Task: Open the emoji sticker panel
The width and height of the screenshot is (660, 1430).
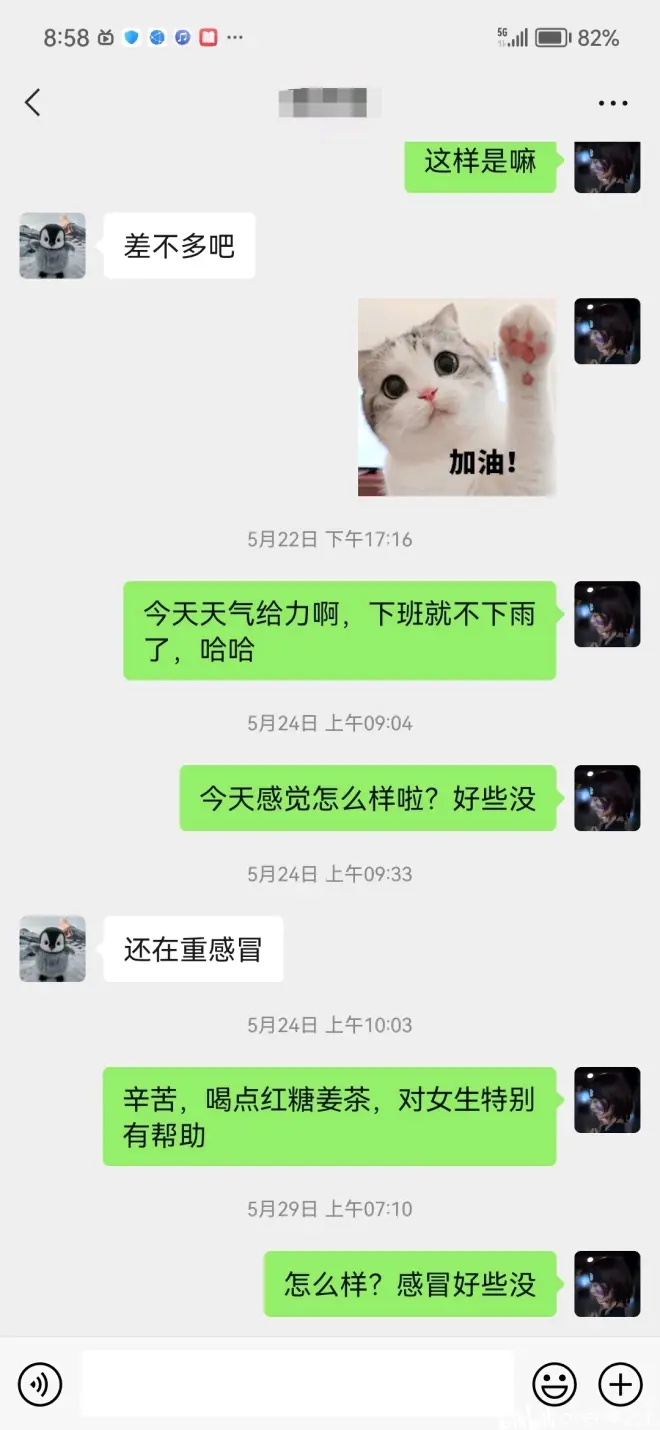Action: (553, 1384)
